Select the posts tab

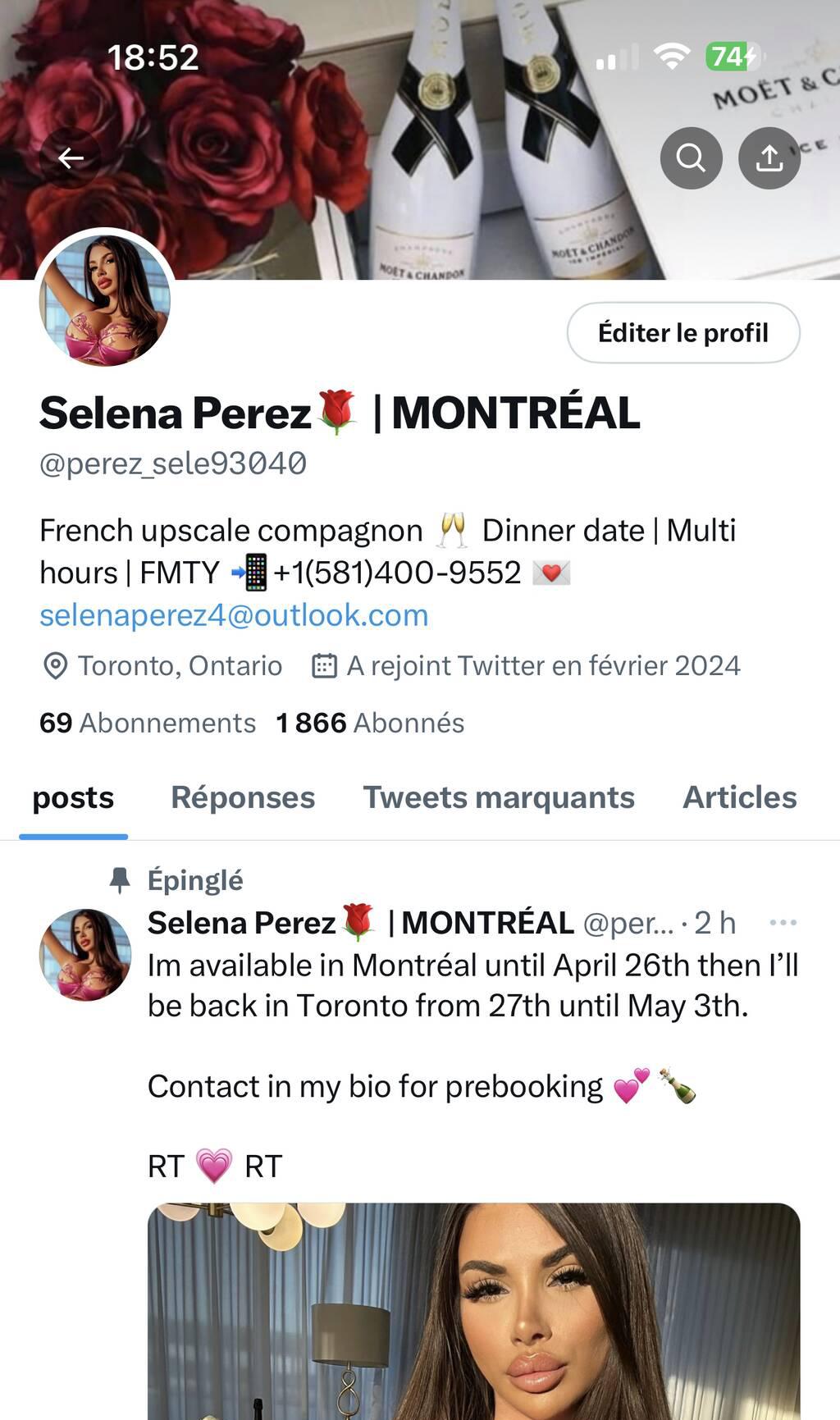[73, 797]
